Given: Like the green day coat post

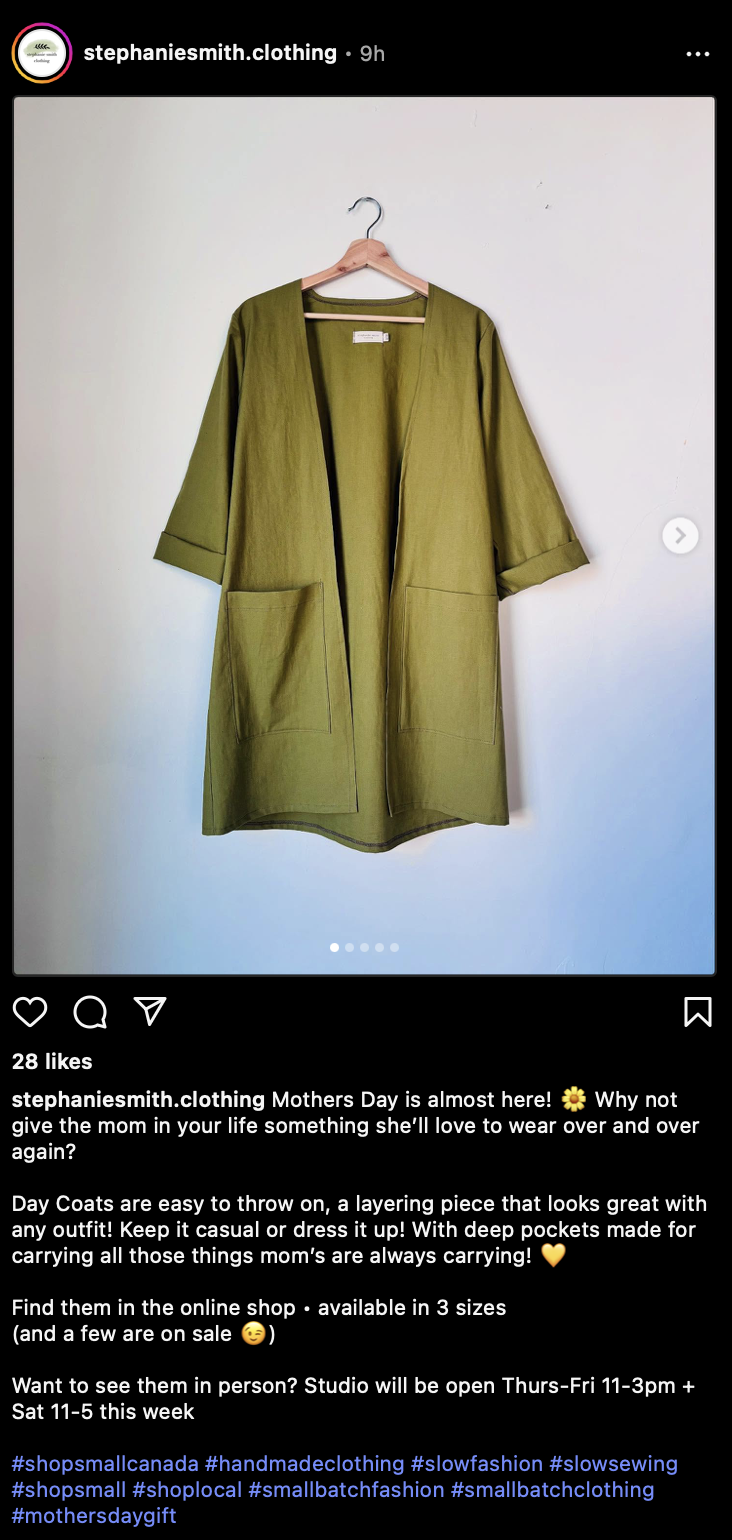Looking at the screenshot, I should click(x=30, y=1012).
